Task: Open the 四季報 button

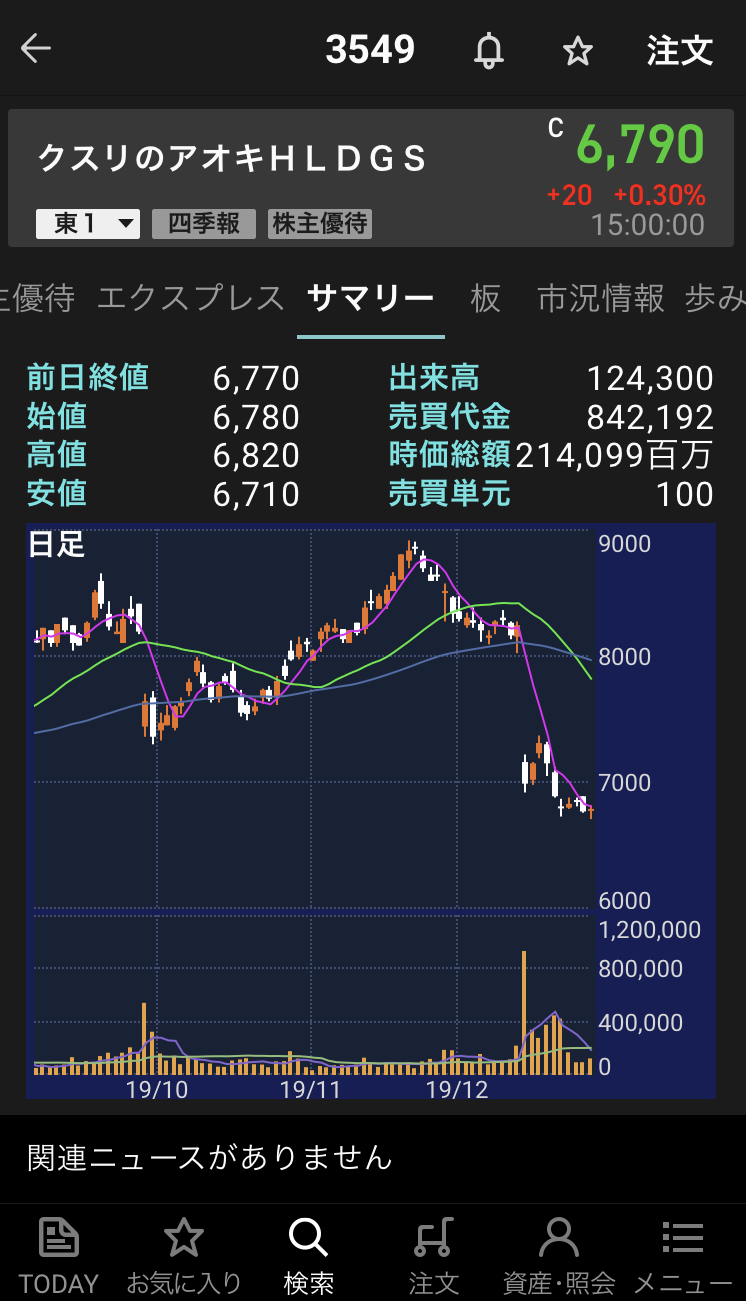Action: [x=204, y=223]
